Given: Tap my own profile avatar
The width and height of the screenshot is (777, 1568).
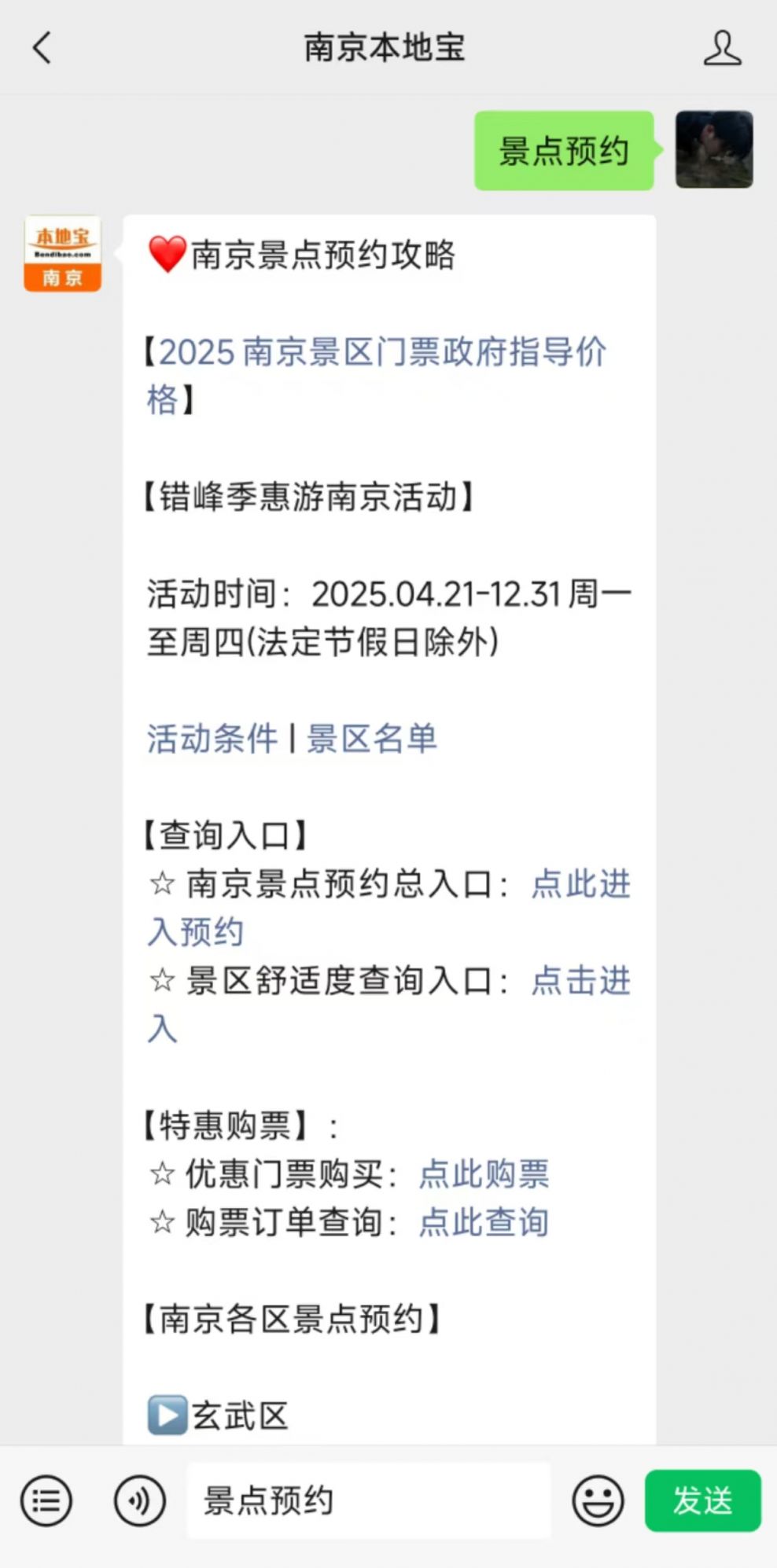Looking at the screenshot, I should [714, 149].
